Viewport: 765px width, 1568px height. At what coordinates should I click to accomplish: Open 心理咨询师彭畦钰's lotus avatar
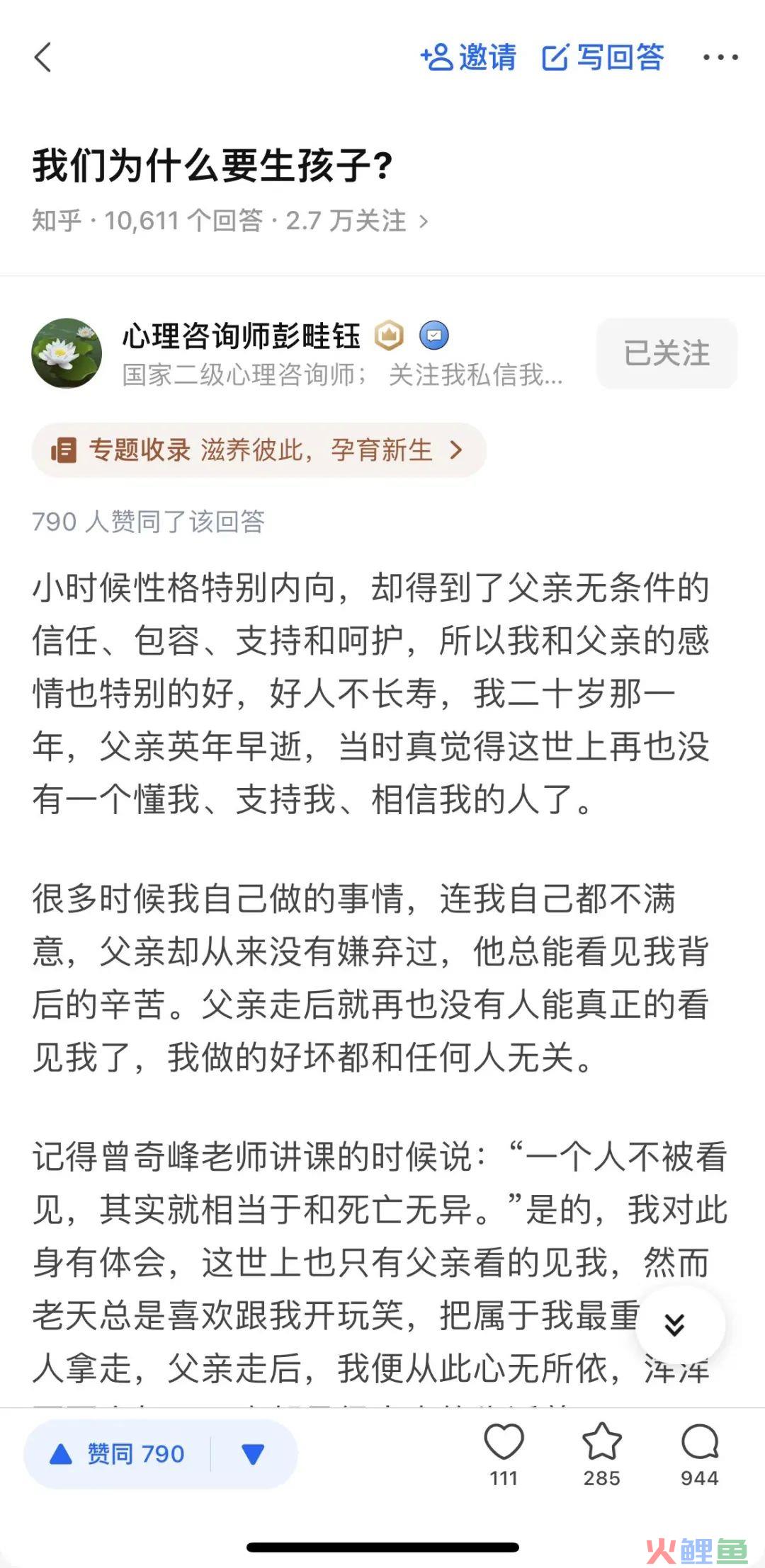tap(67, 353)
